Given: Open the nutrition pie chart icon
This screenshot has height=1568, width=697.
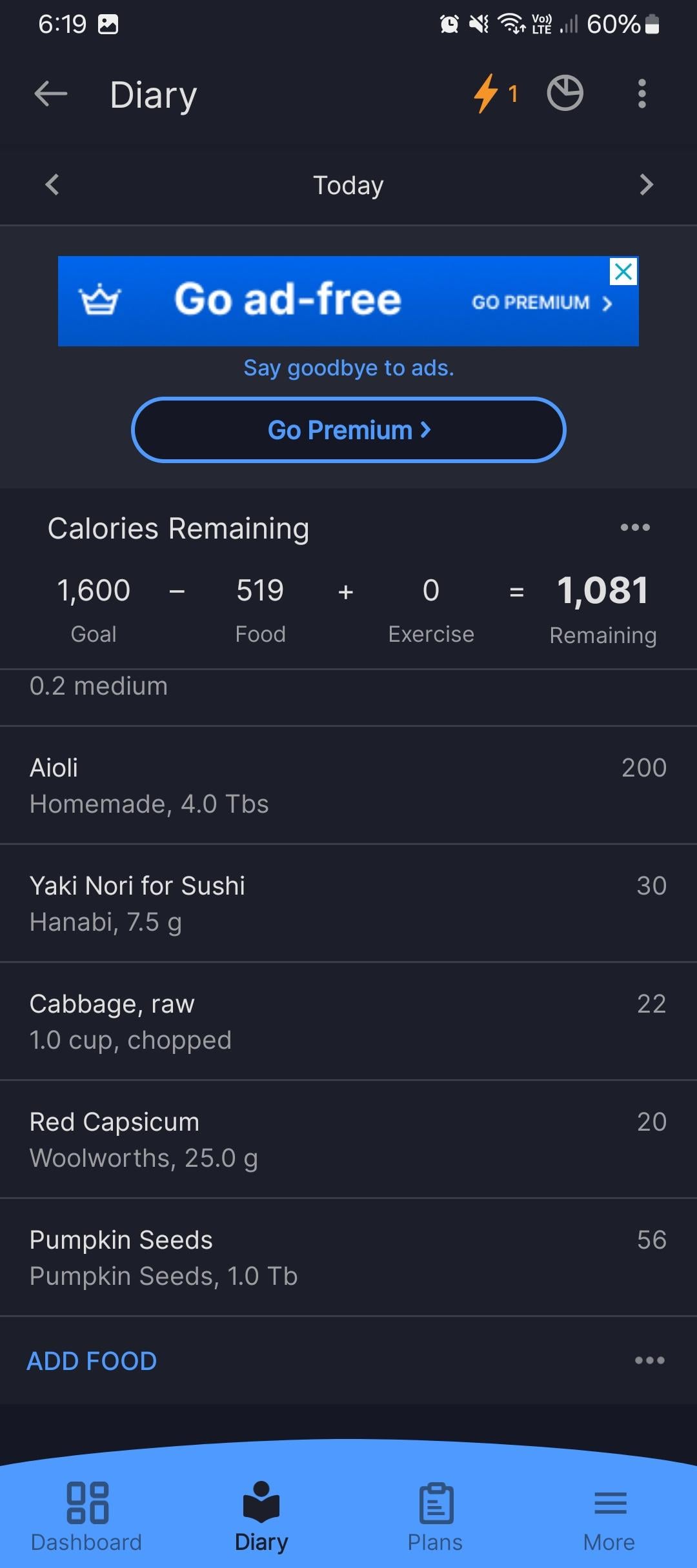Looking at the screenshot, I should [x=565, y=94].
